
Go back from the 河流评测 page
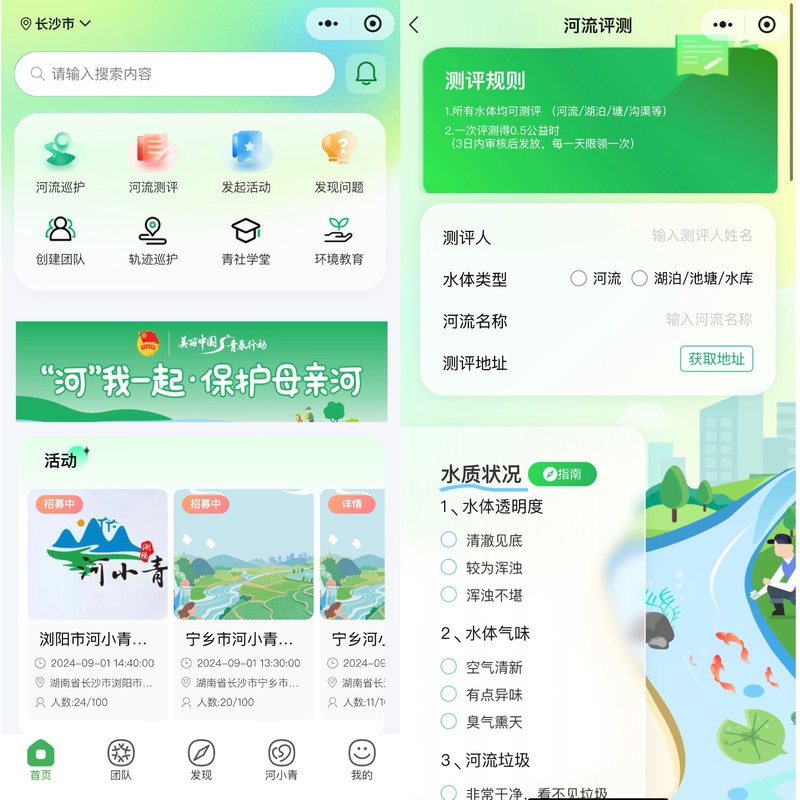[414, 25]
